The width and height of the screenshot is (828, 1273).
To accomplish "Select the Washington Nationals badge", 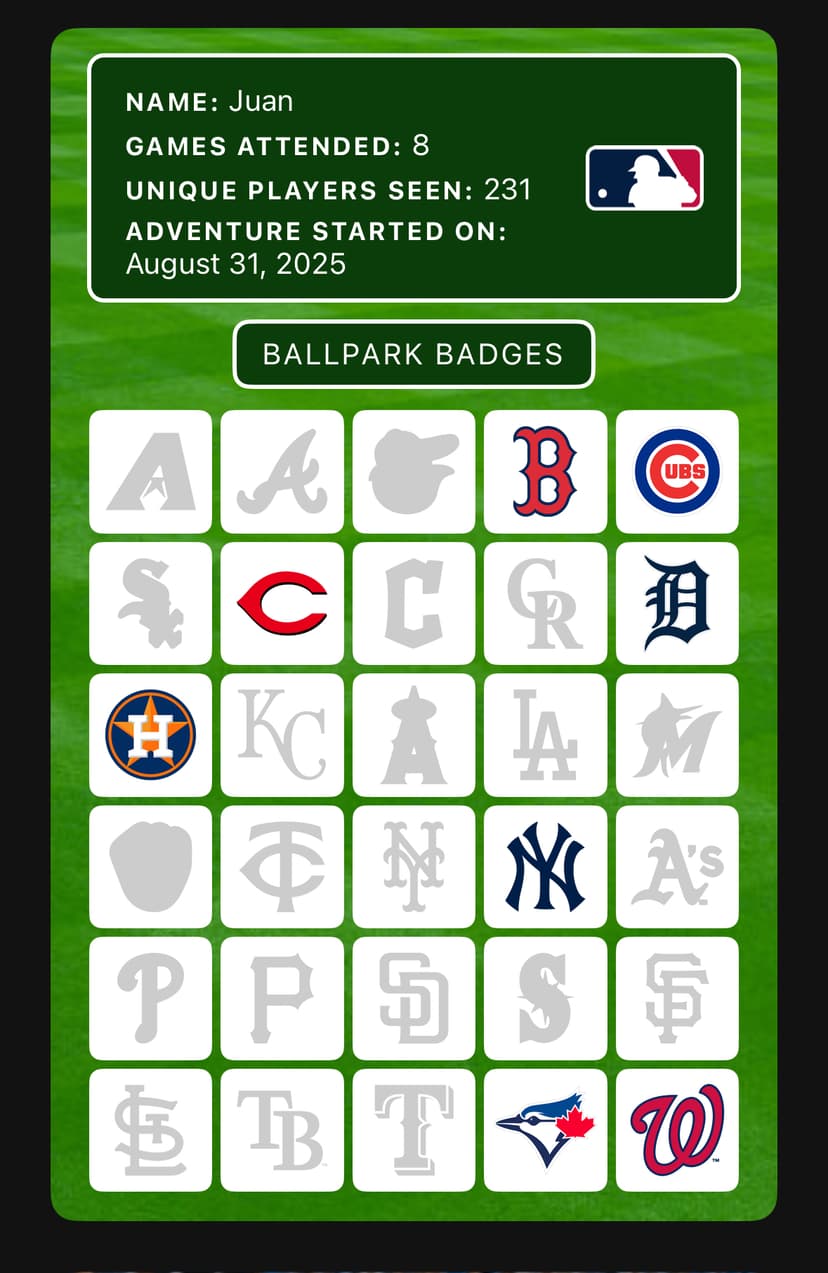I will 677,1130.
